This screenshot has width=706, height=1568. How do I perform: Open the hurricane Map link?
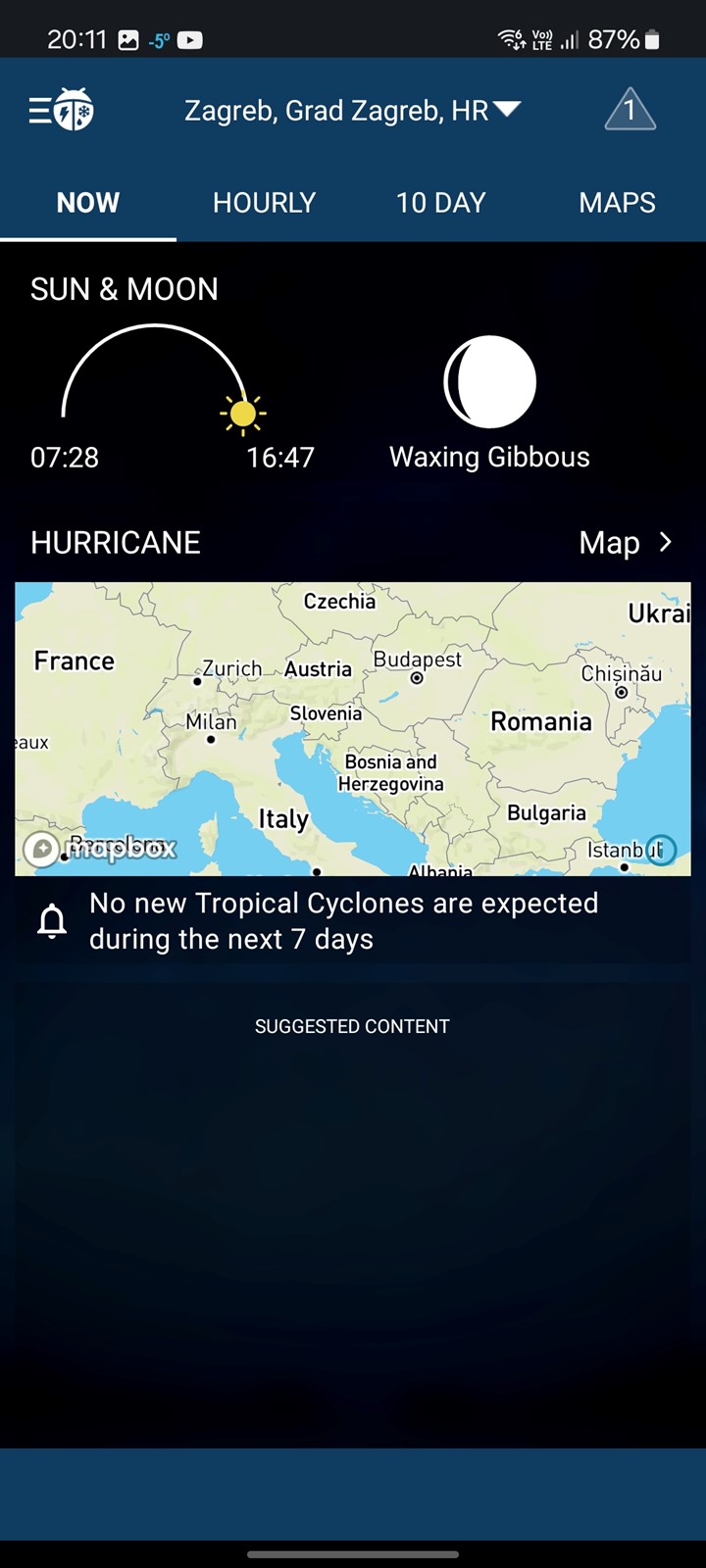click(x=626, y=542)
